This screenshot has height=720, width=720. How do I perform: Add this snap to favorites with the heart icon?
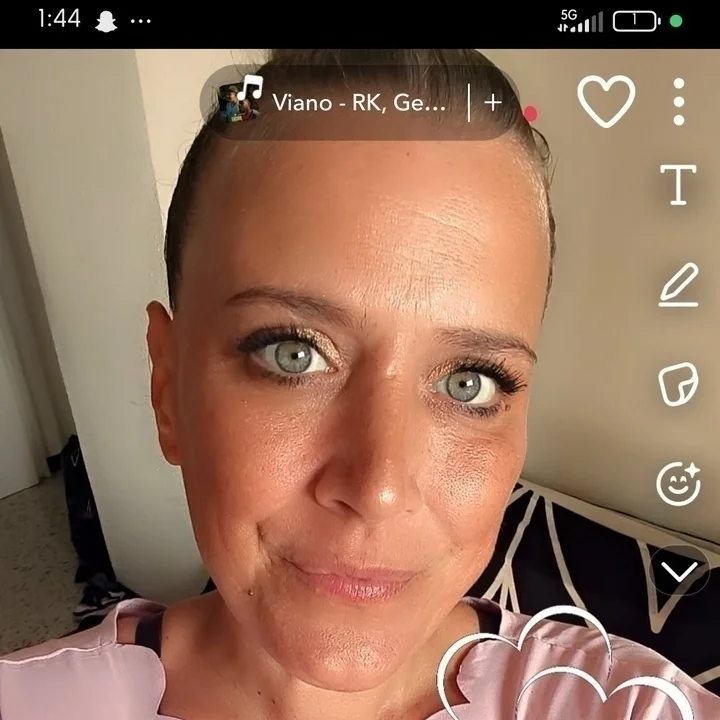(606, 101)
